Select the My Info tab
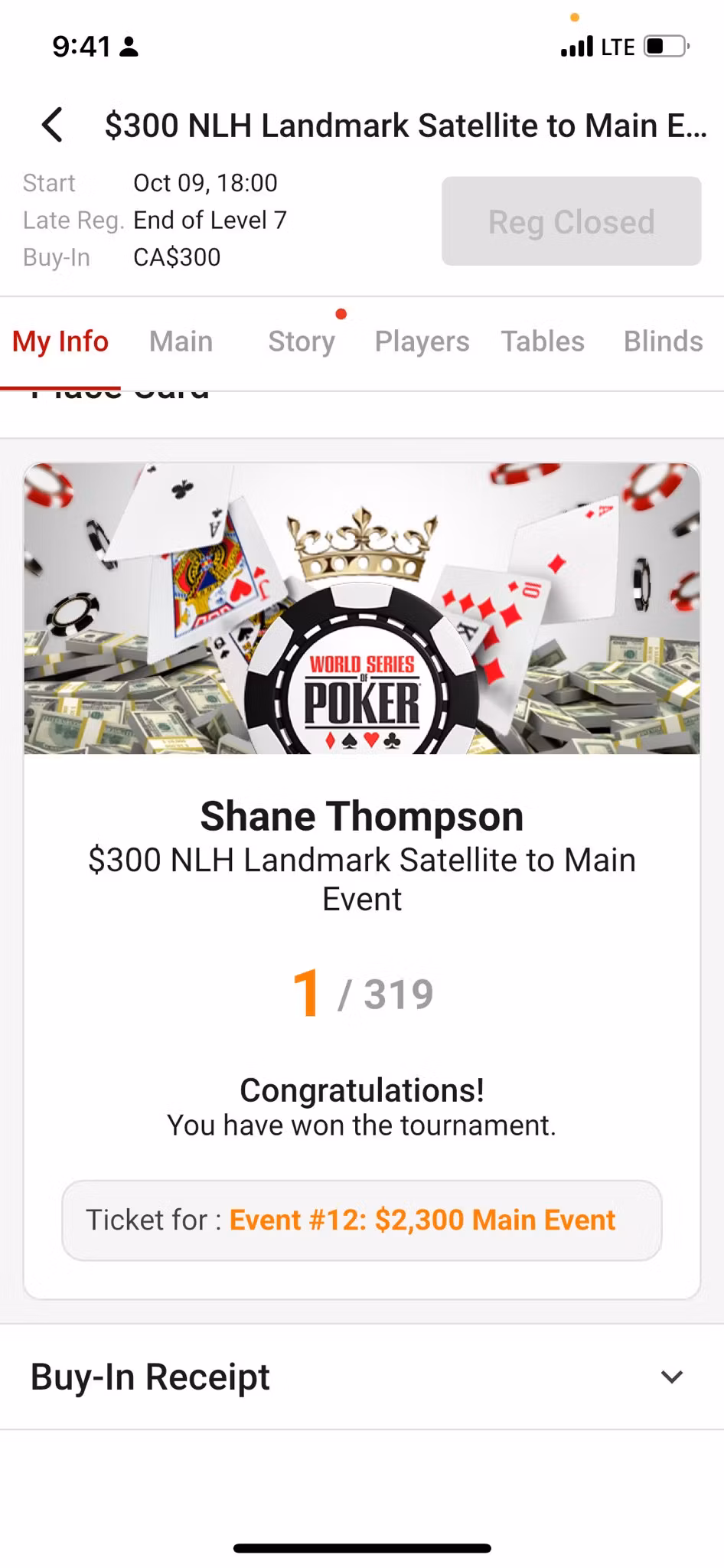 pos(60,341)
